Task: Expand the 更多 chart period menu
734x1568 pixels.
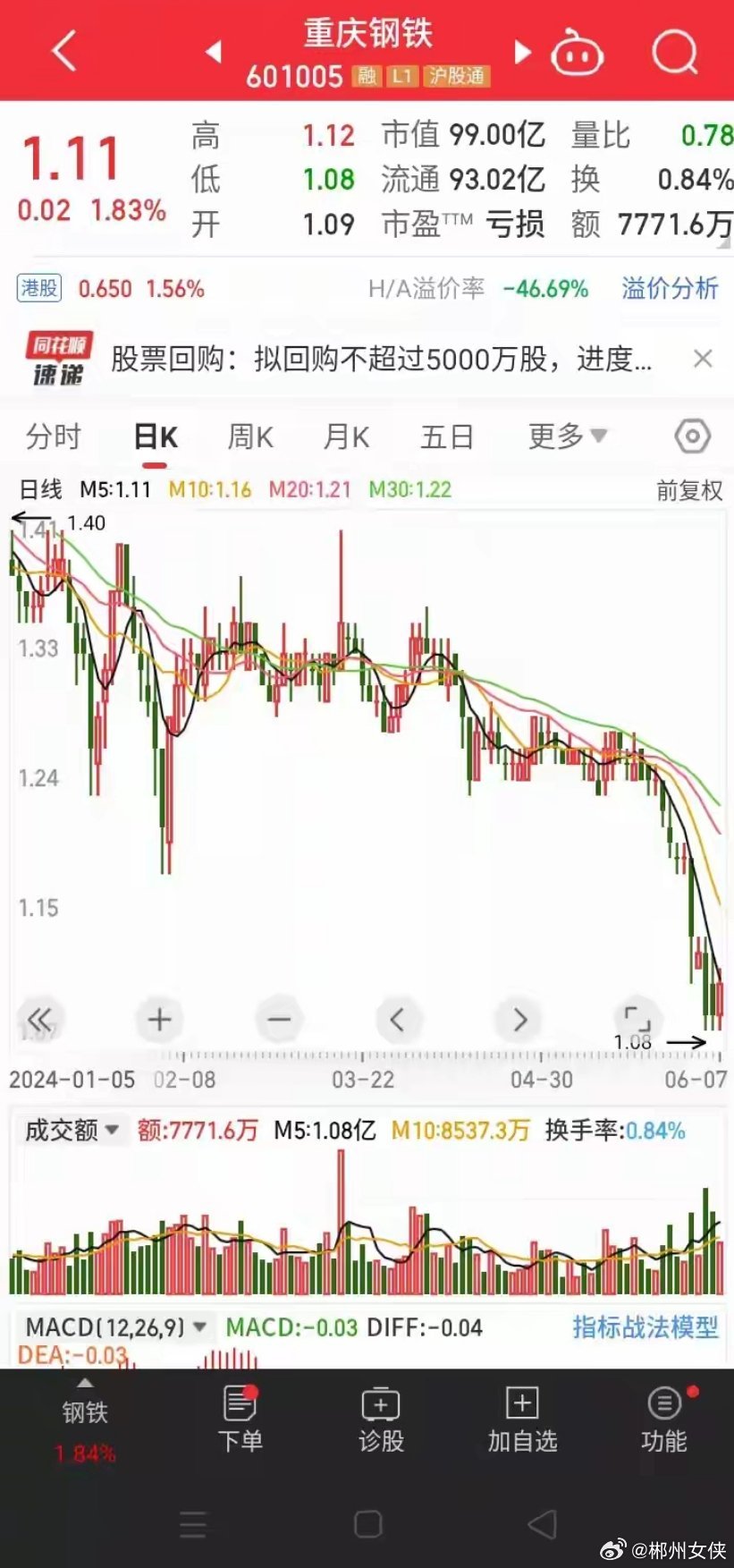Action: (x=566, y=436)
